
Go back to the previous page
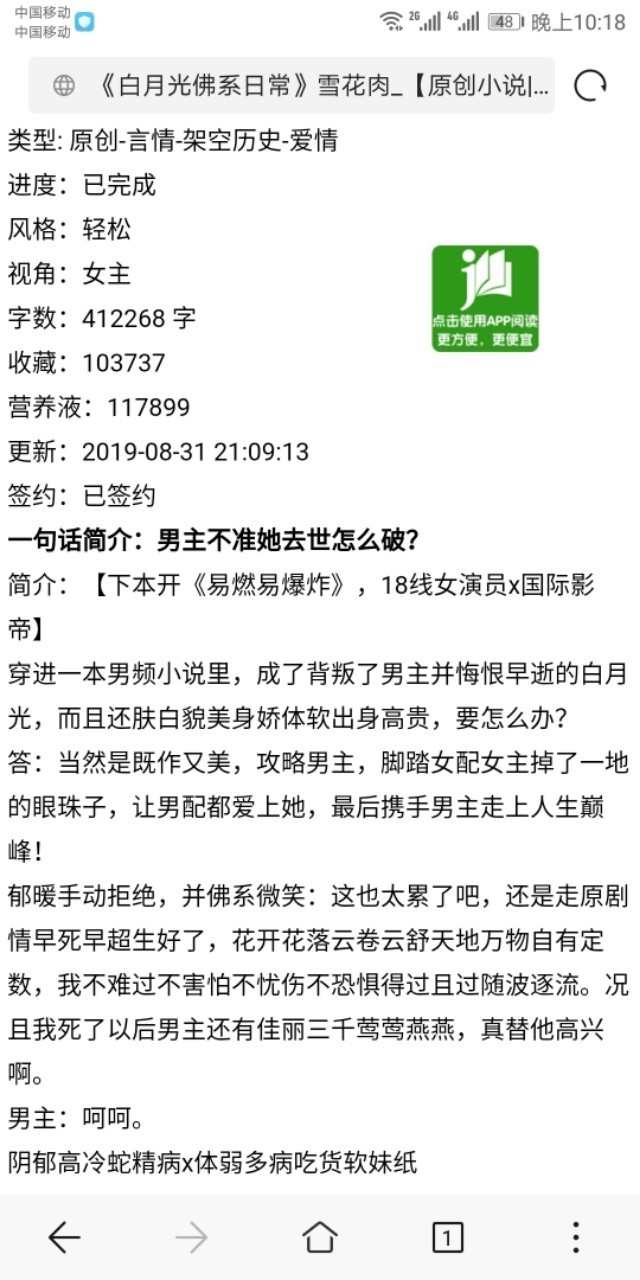(x=64, y=1238)
